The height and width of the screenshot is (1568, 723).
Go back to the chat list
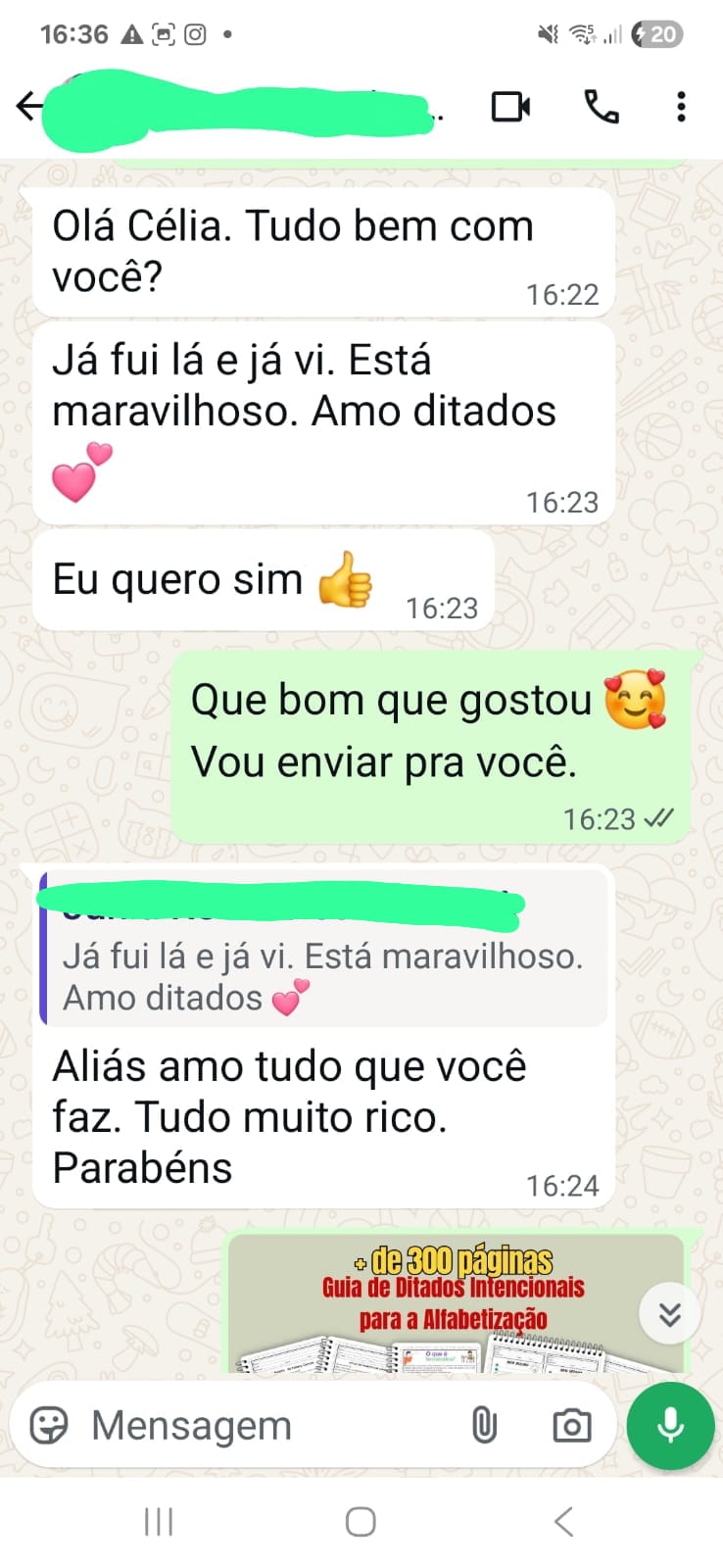pyautogui.click(x=29, y=106)
